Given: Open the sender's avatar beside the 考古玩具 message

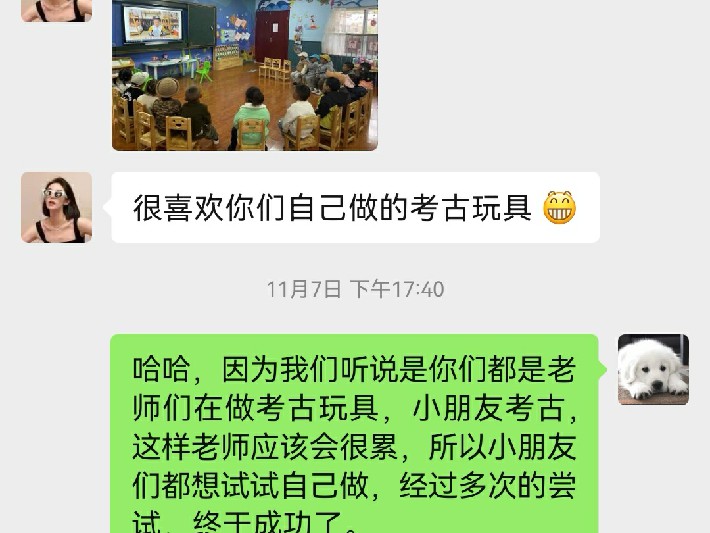Looking at the screenshot, I should [x=56, y=207].
